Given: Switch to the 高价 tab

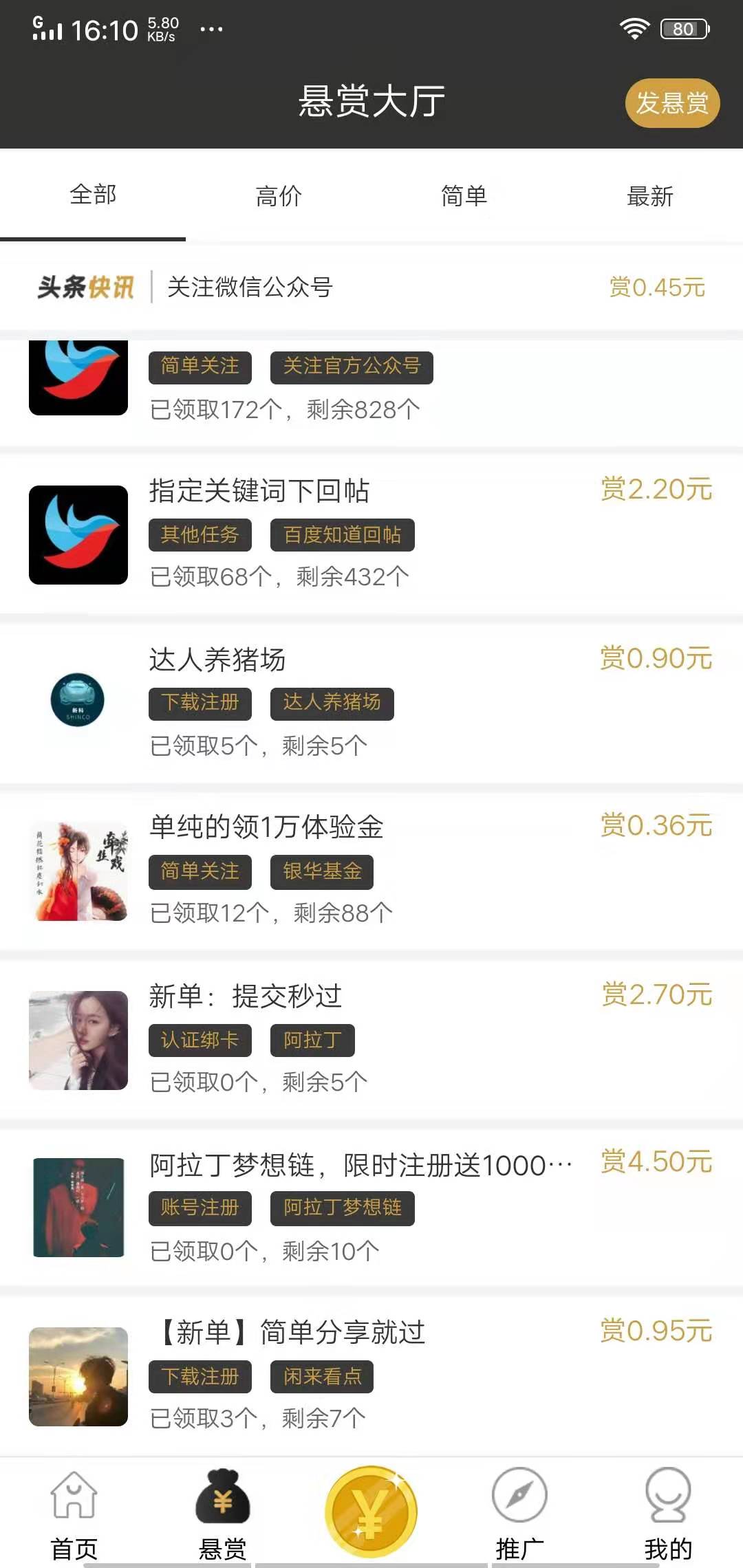Looking at the screenshot, I should 278,196.
